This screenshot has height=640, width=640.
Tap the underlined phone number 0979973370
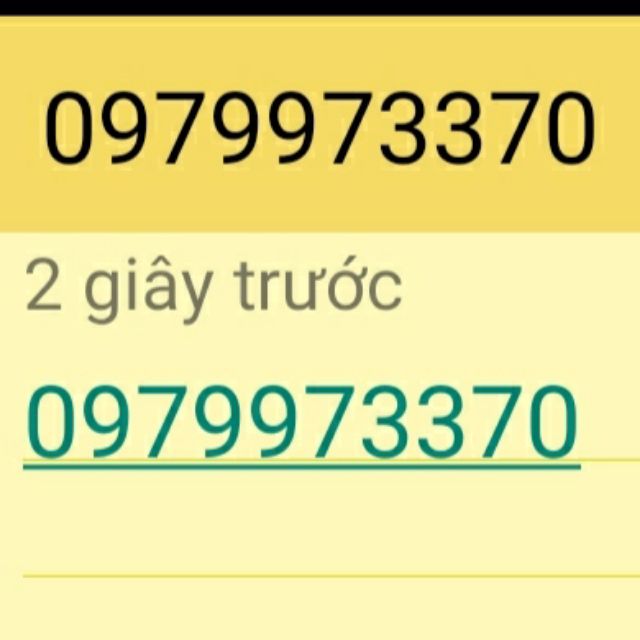[301, 423]
